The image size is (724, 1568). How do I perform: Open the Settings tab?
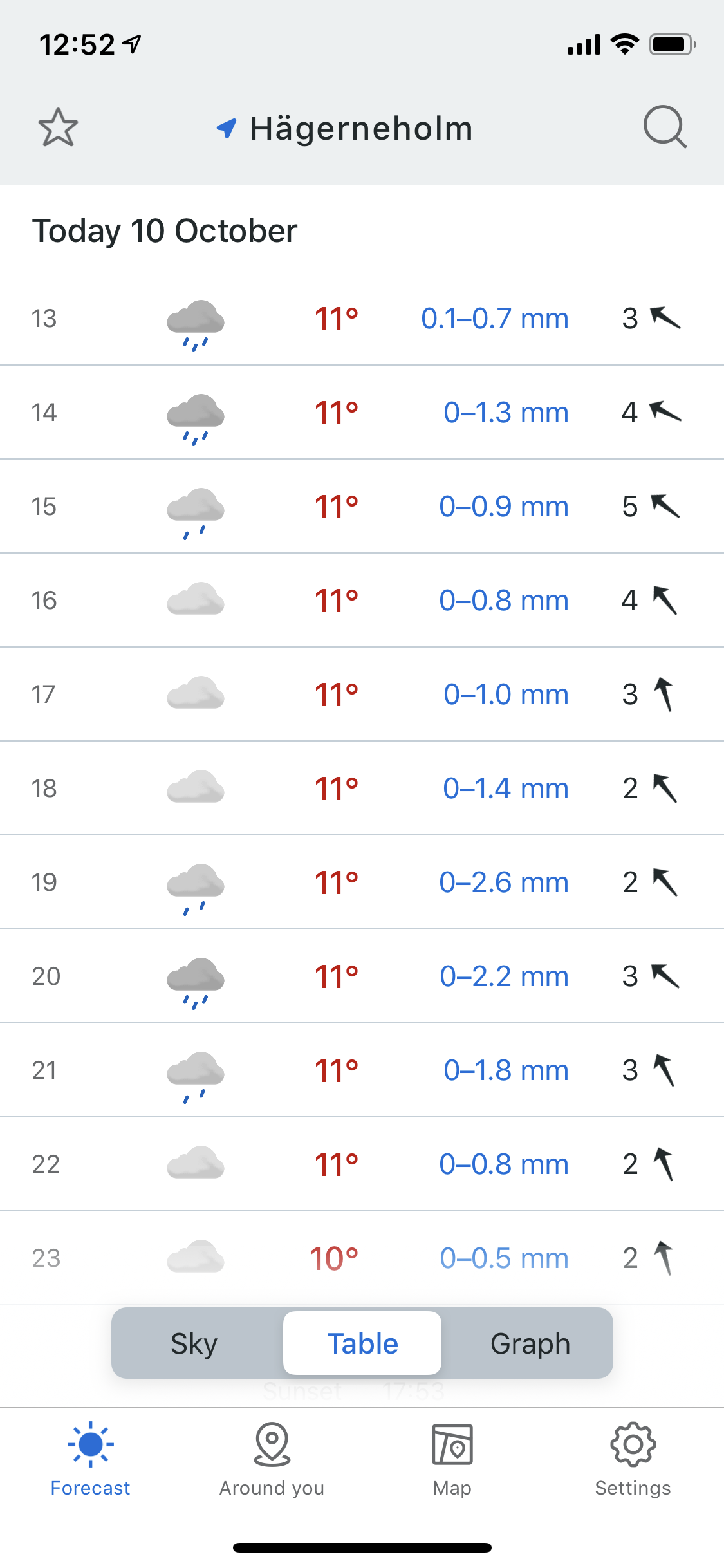coord(633,1460)
